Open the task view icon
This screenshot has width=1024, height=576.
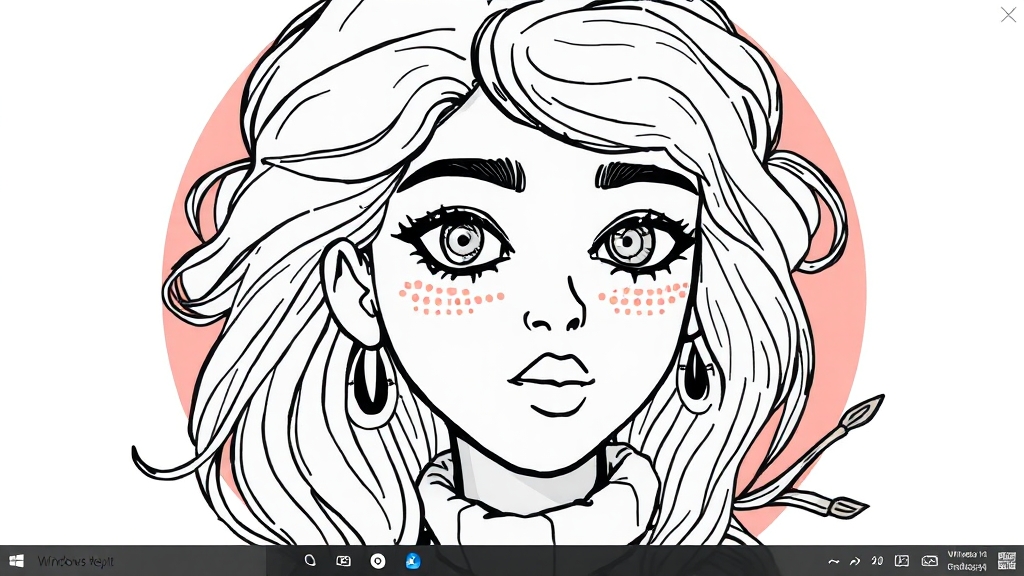point(343,561)
